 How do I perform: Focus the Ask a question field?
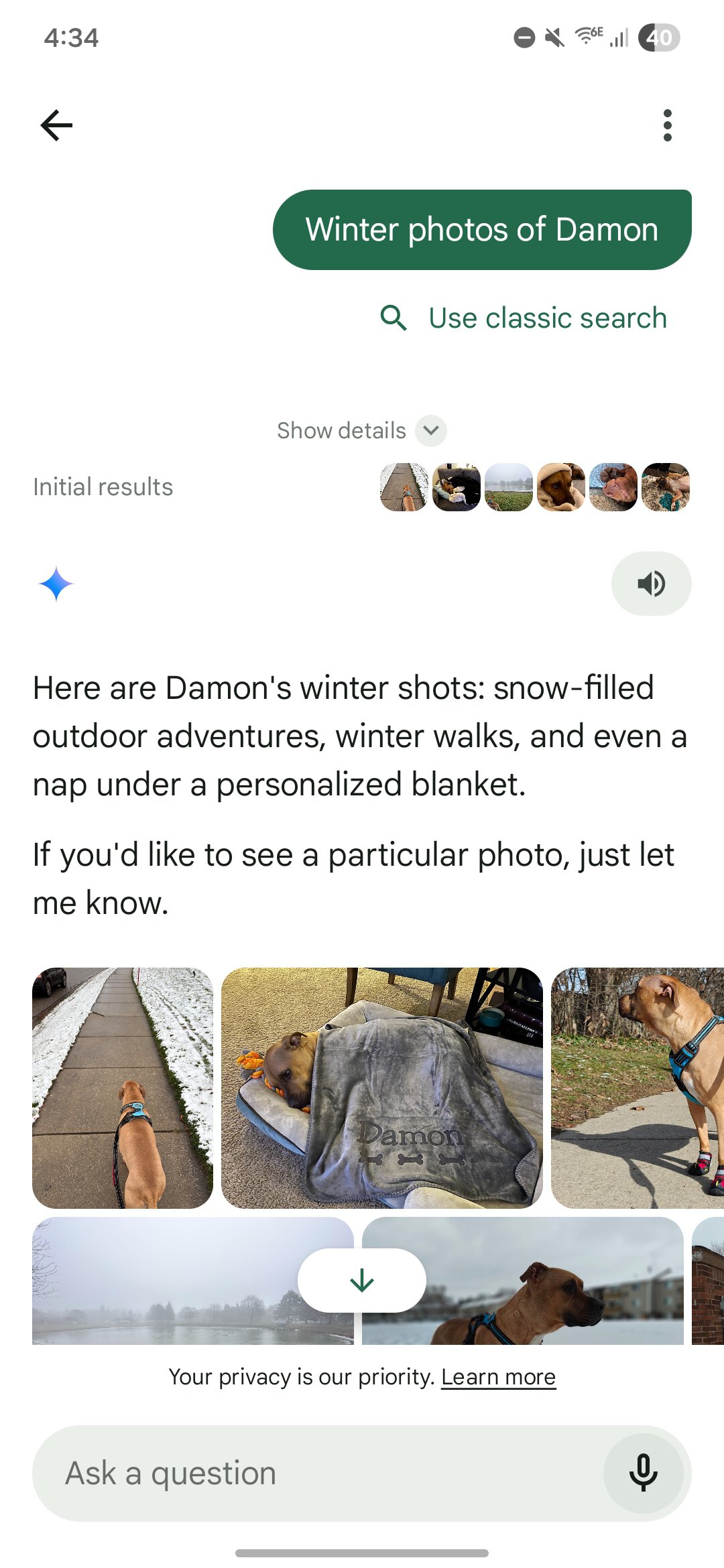click(315, 1473)
